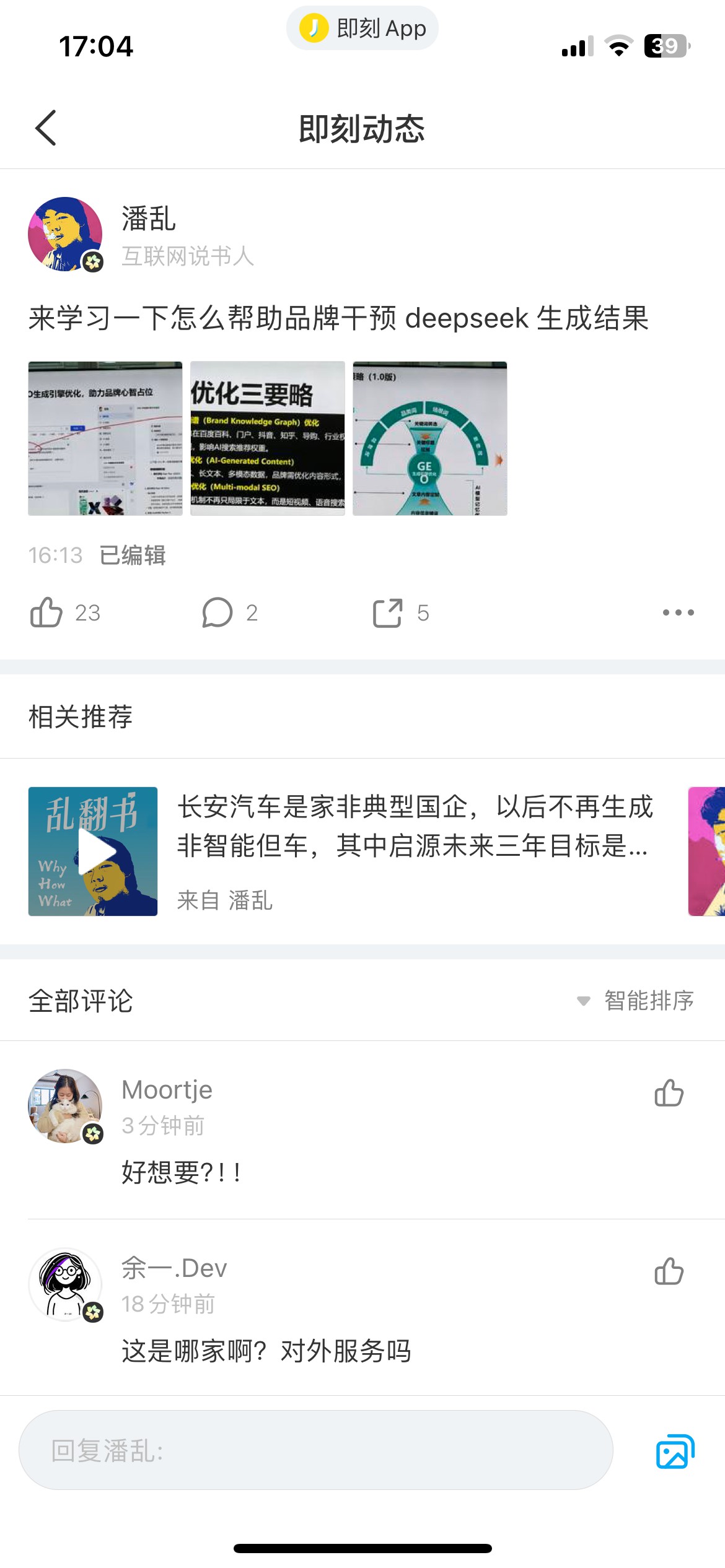Open 余一.Dev's profile avatar
Screen dimensions: 725x1568
[65, 1284]
